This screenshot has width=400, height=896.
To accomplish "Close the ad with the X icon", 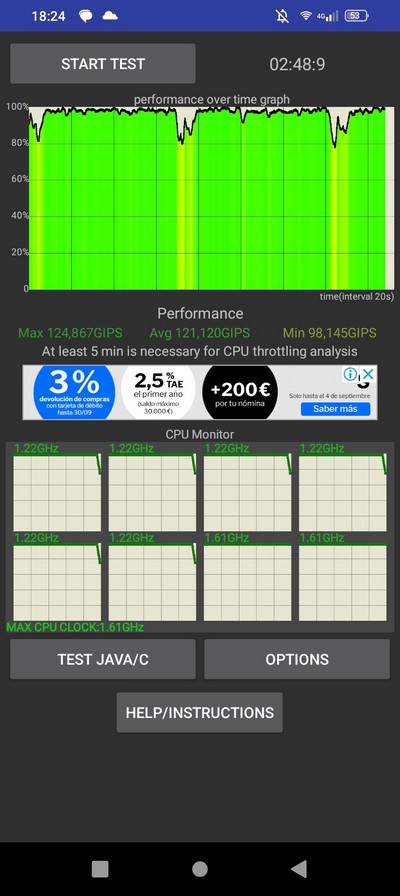I will click(369, 374).
